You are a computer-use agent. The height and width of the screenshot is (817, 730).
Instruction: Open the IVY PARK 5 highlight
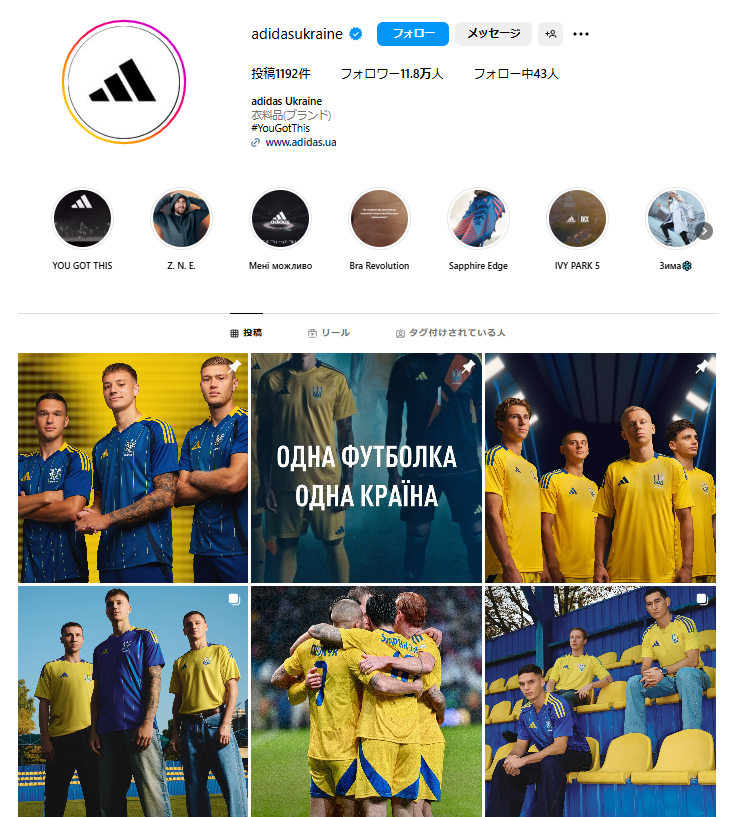[577, 219]
